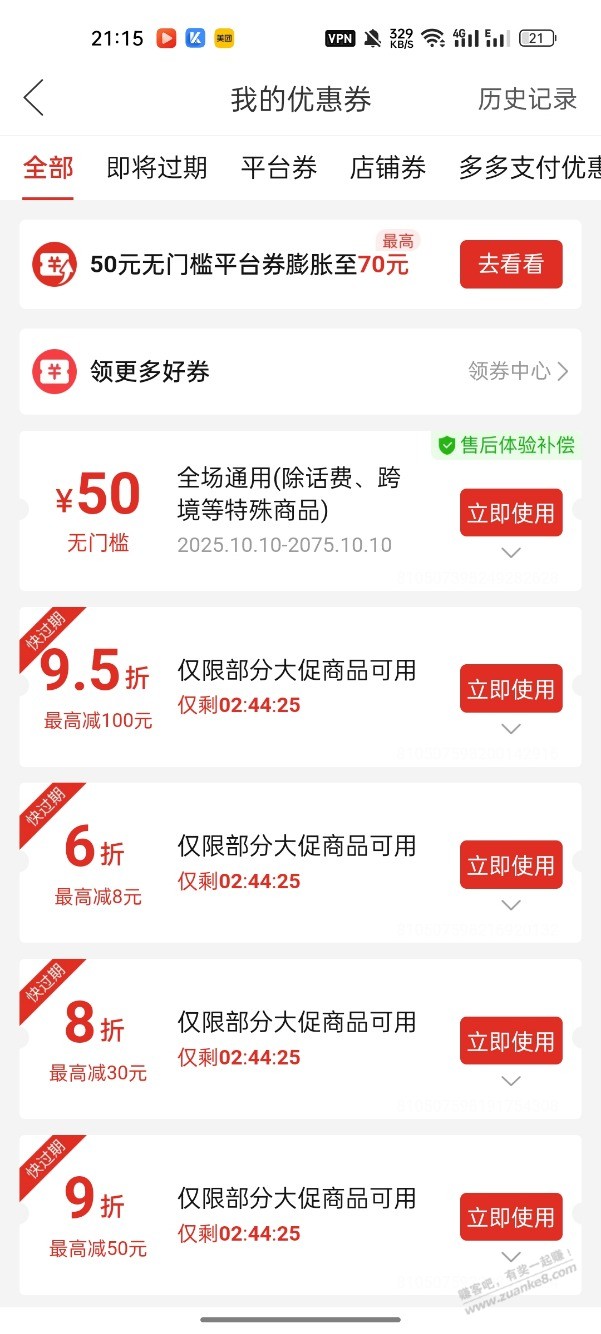Viewport: 601px width, 1334px height.
Task: Apply the 9折 coupon via 立即使用
Action: [x=511, y=1218]
